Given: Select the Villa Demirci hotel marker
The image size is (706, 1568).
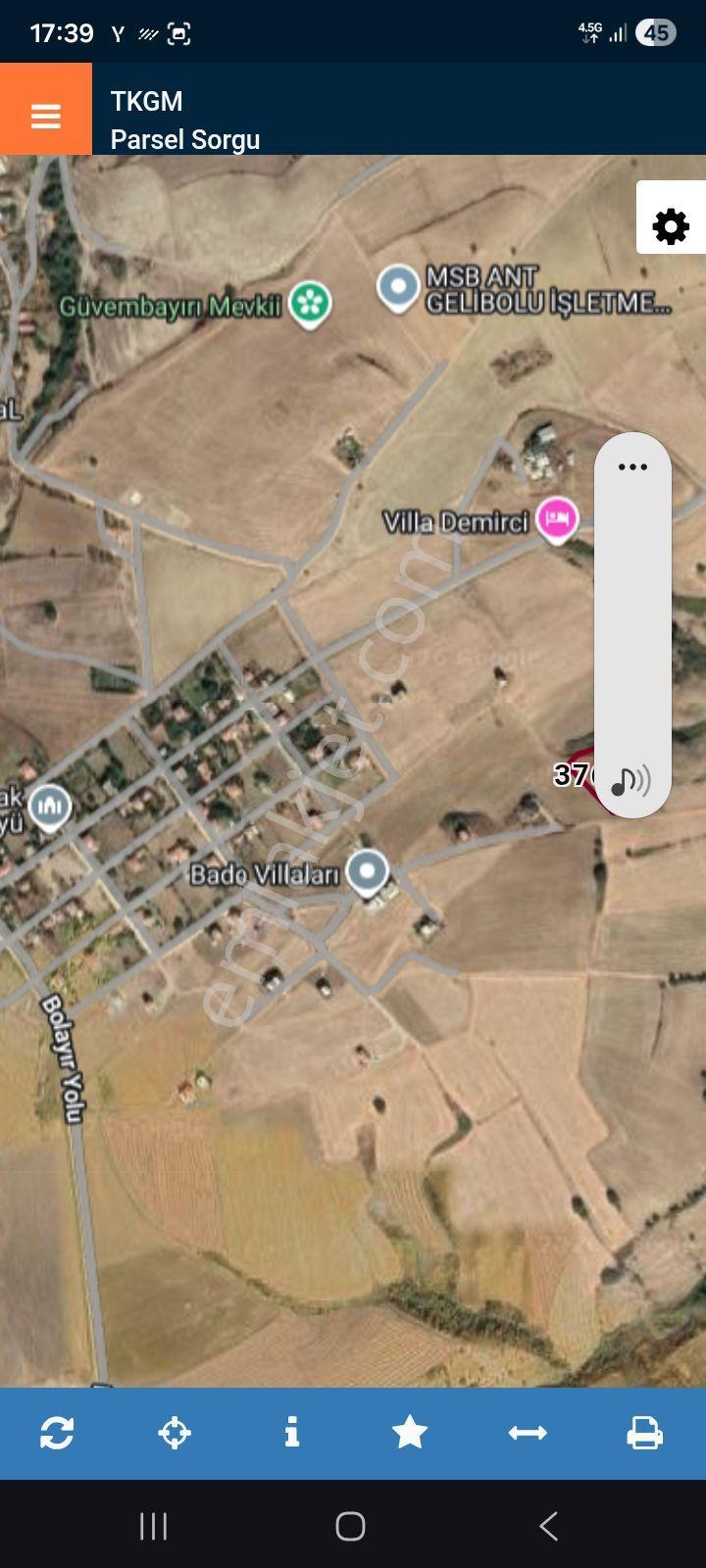Looking at the screenshot, I should [x=557, y=520].
